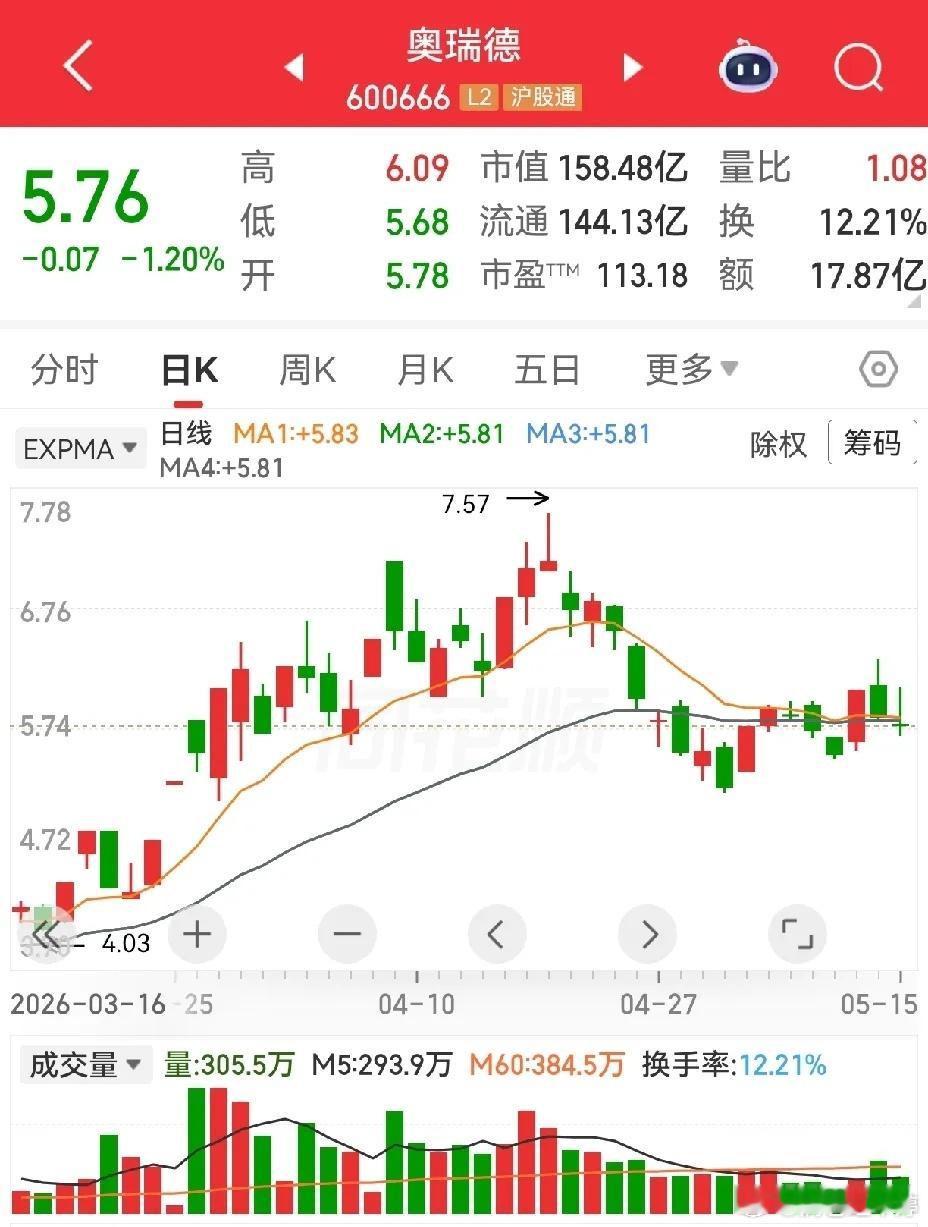928x1227 pixels.
Task: Switch to the 月K chart tab
Action: pyautogui.click(x=425, y=371)
